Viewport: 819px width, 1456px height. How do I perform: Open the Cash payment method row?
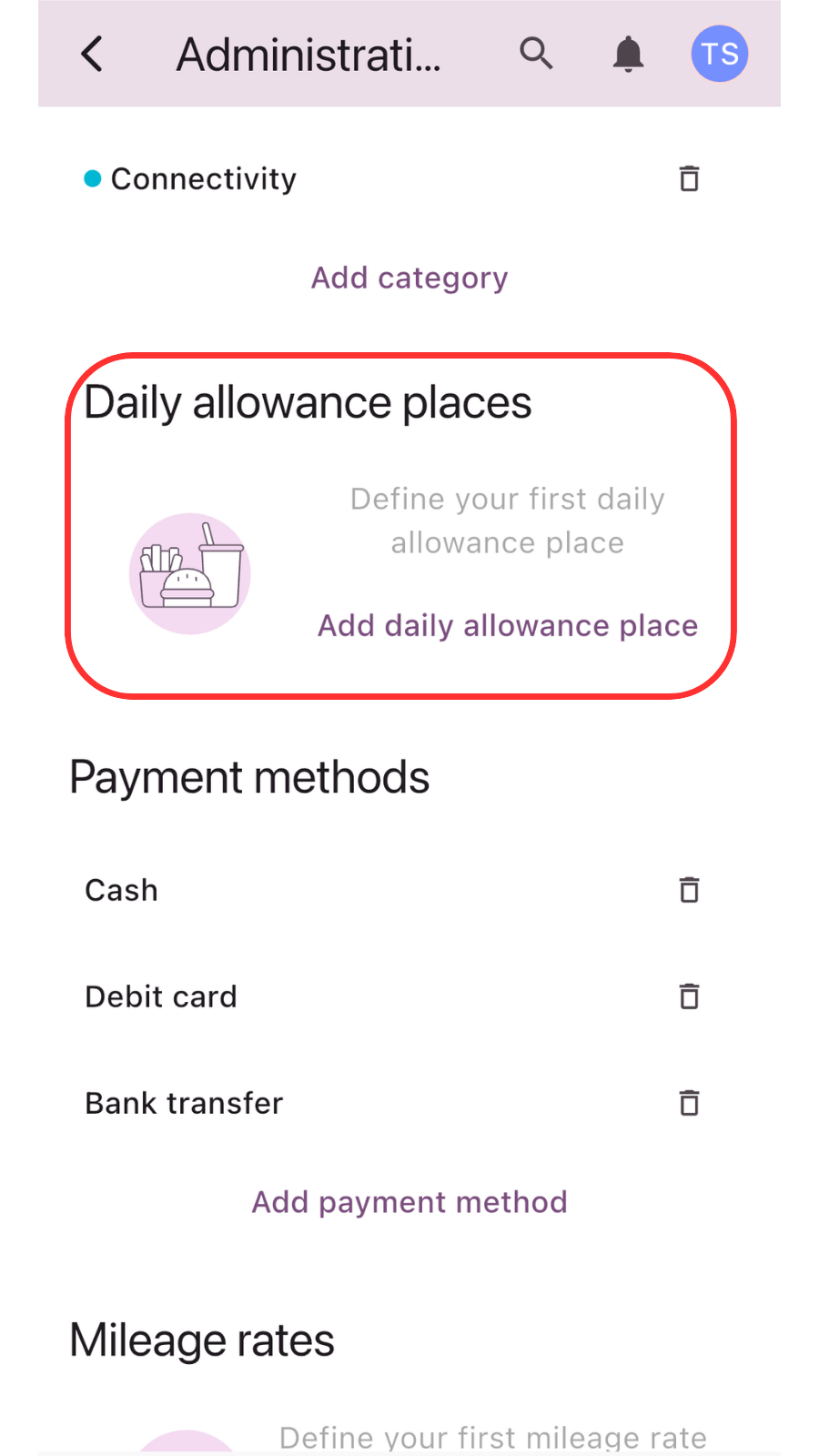point(122,890)
